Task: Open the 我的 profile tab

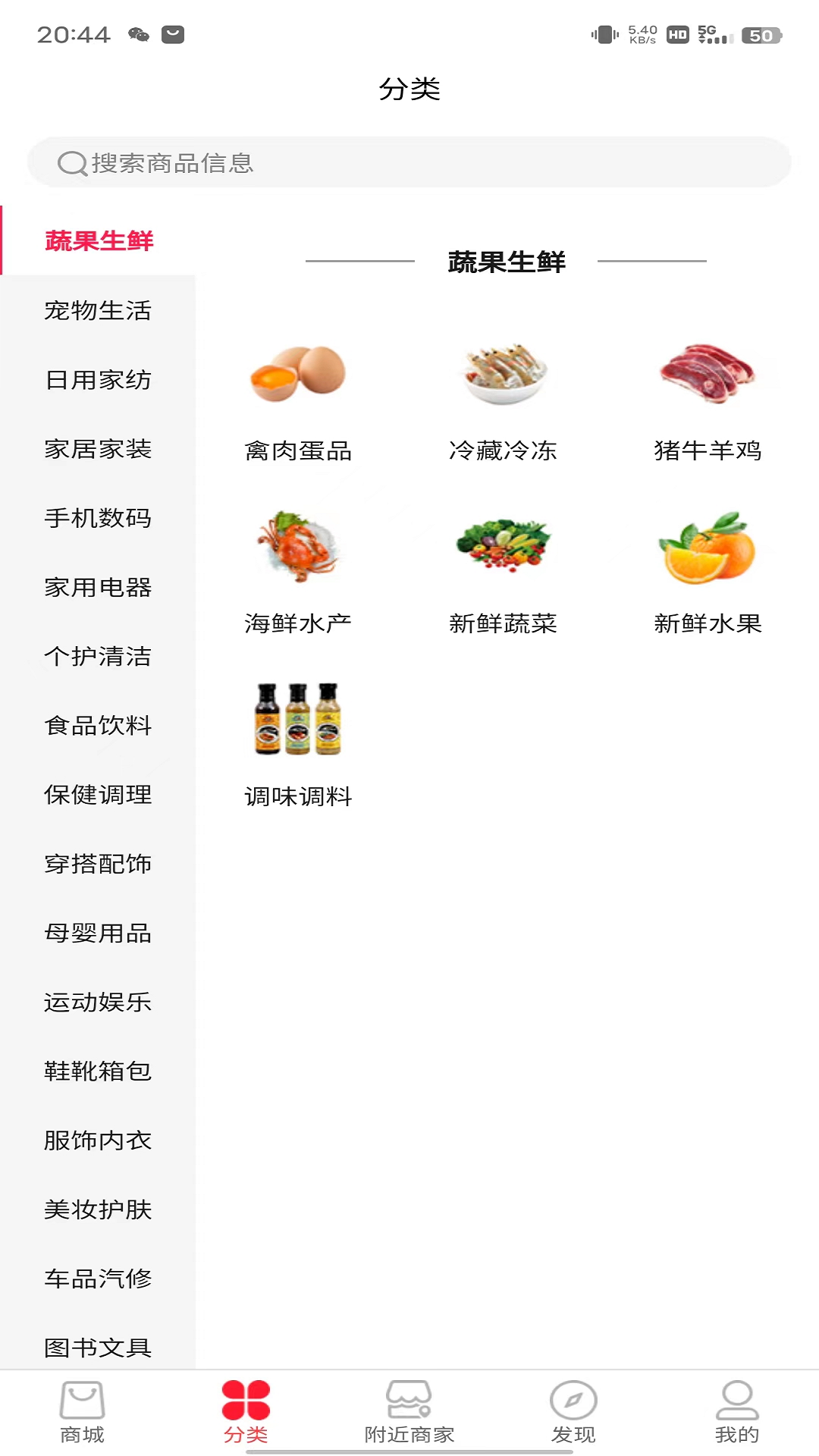Action: pyautogui.click(x=737, y=1412)
